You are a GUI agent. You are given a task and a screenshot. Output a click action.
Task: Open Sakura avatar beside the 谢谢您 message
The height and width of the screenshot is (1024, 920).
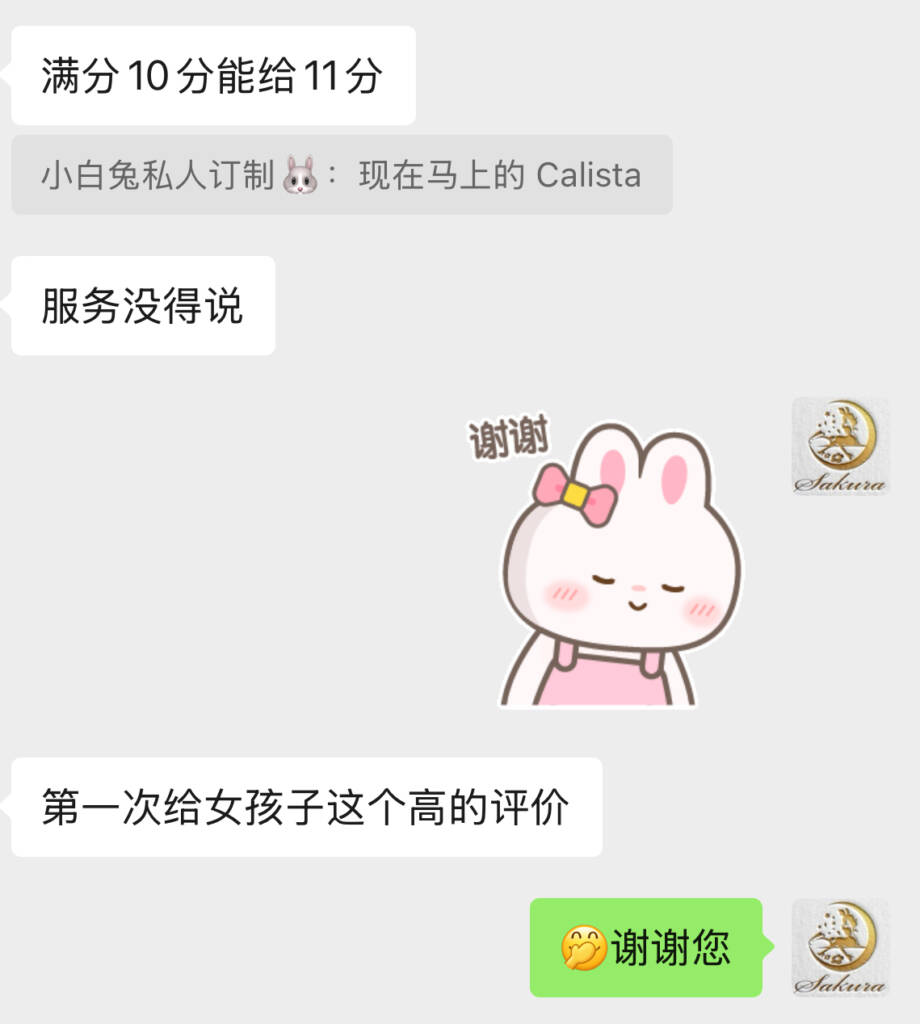coord(840,948)
